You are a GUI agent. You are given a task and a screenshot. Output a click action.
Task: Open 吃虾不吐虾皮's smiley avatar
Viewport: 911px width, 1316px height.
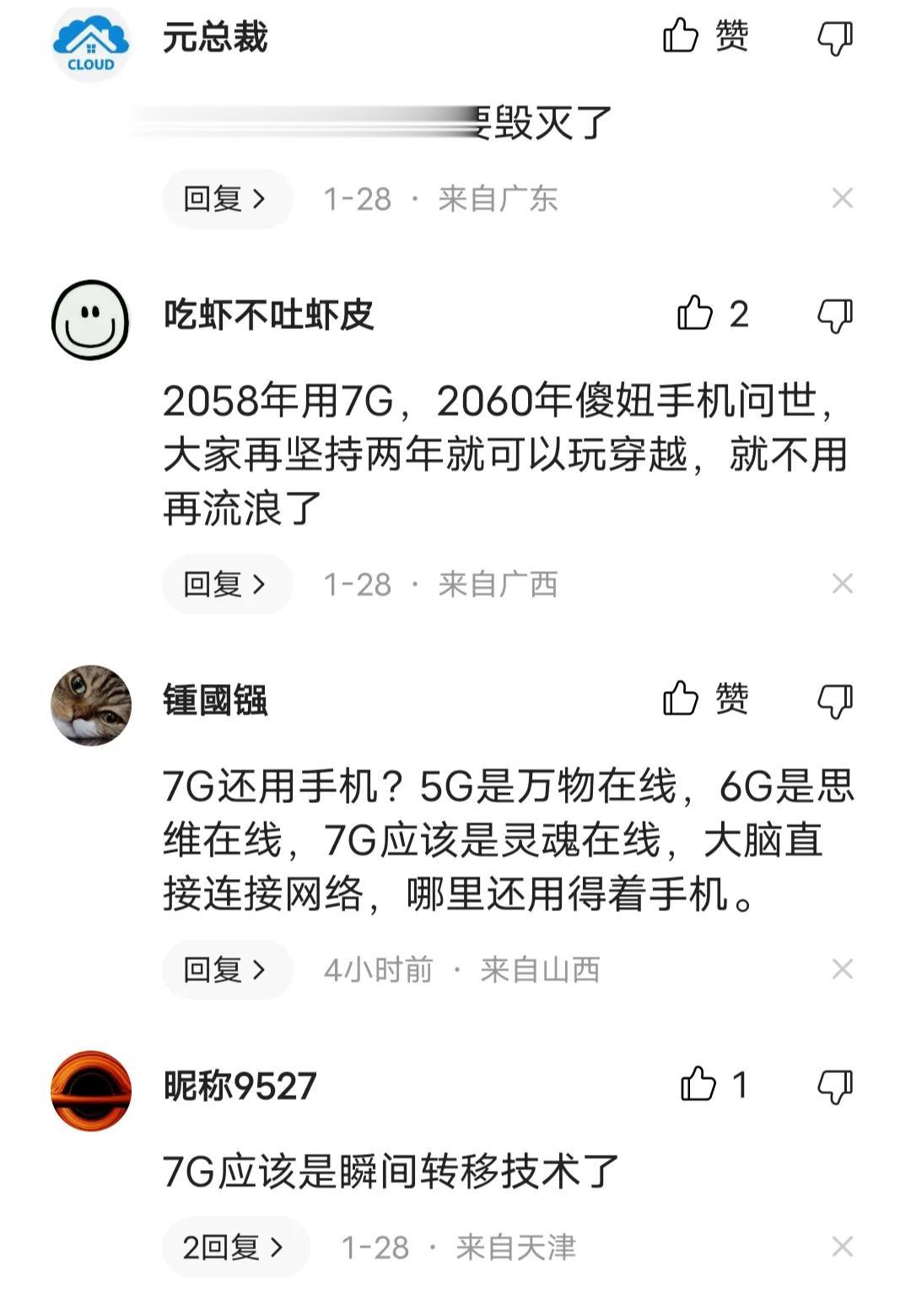[x=90, y=321]
